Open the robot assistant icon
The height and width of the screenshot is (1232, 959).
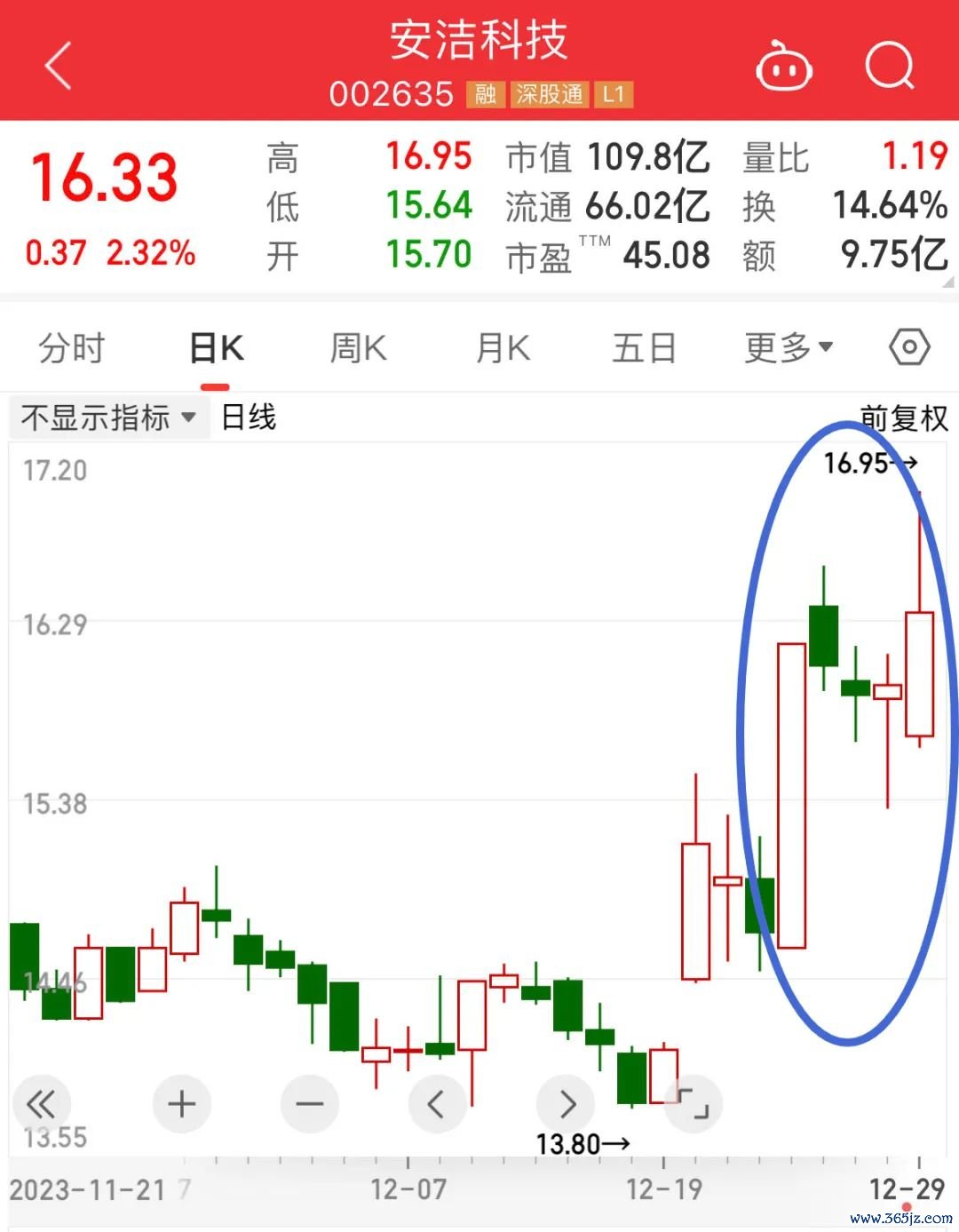click(x=783, y=68)
